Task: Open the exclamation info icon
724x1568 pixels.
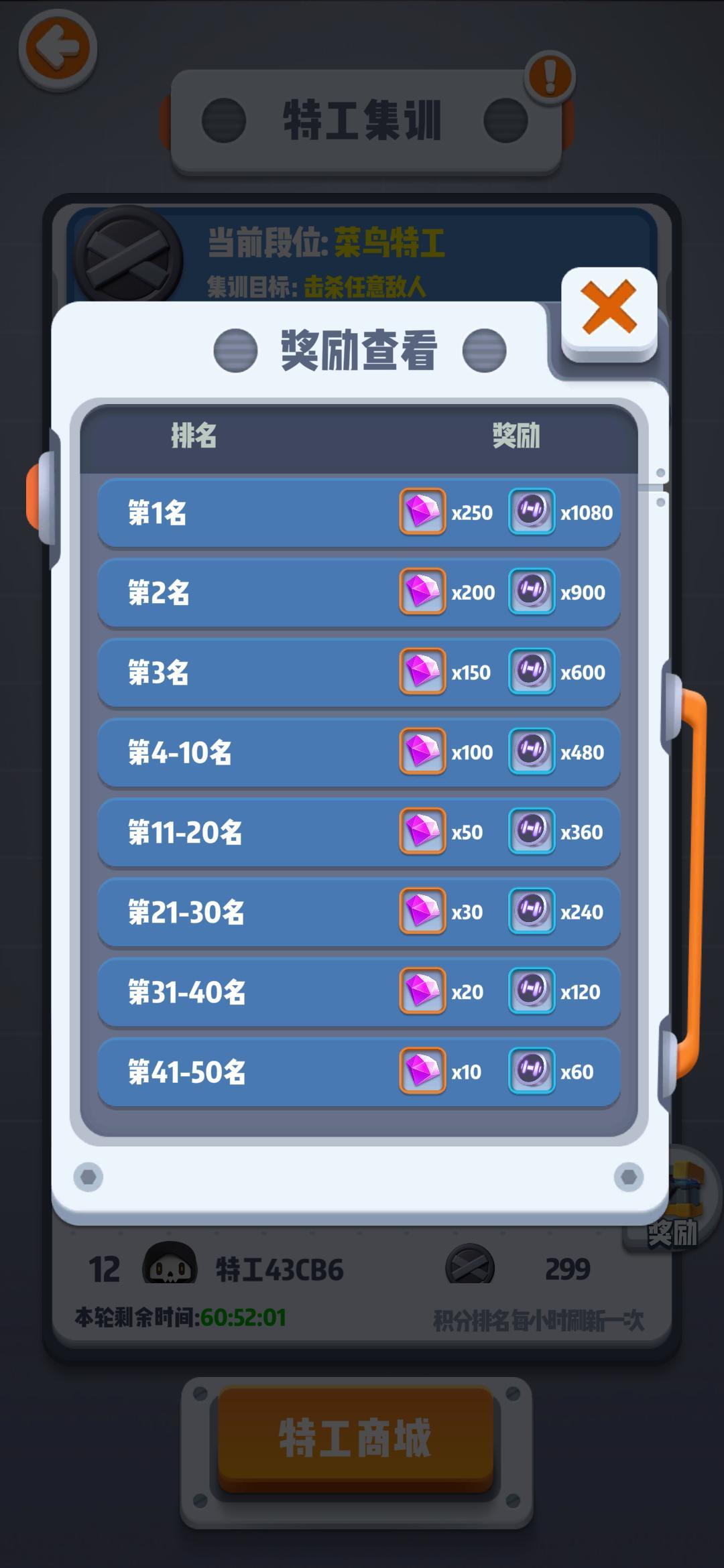Action: (550, 77)
